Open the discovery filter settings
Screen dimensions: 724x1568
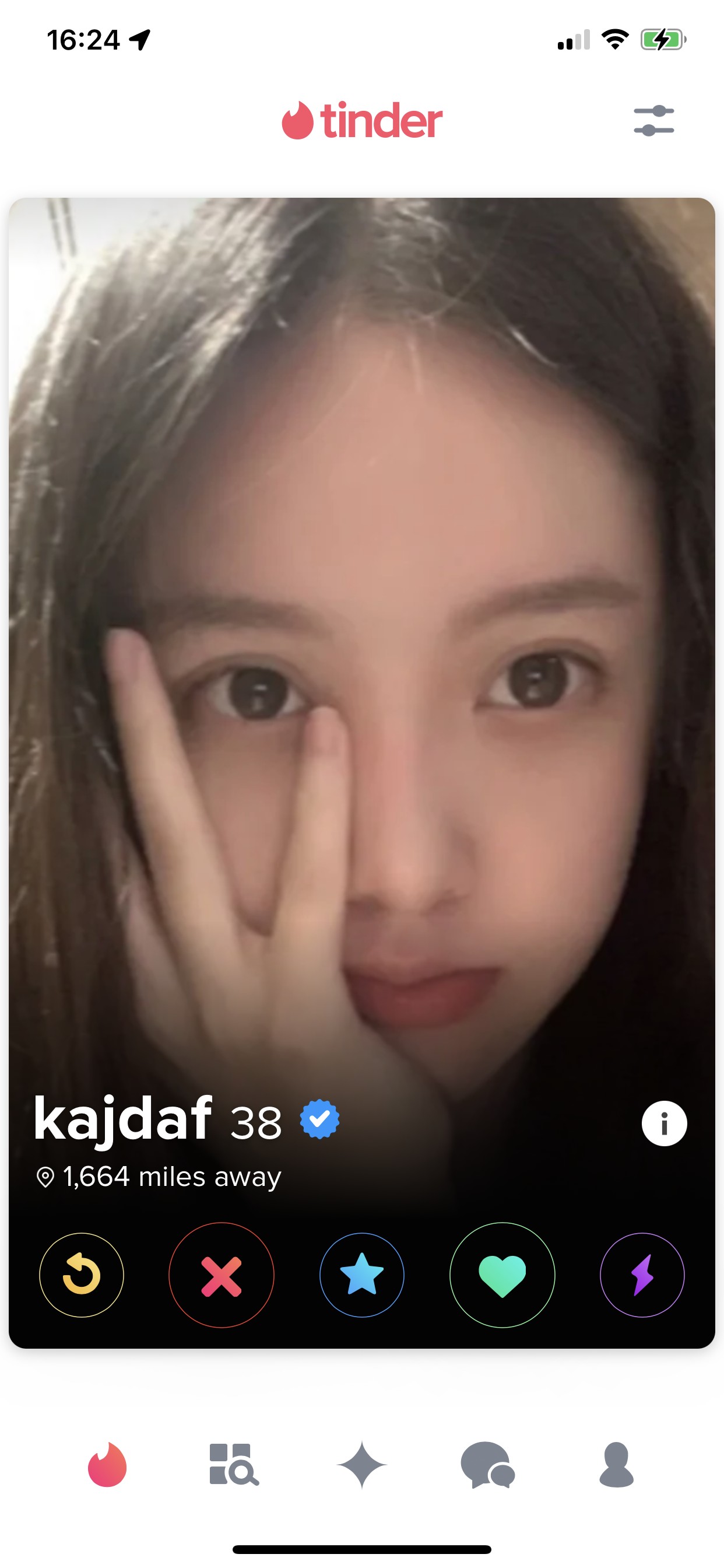653,121
